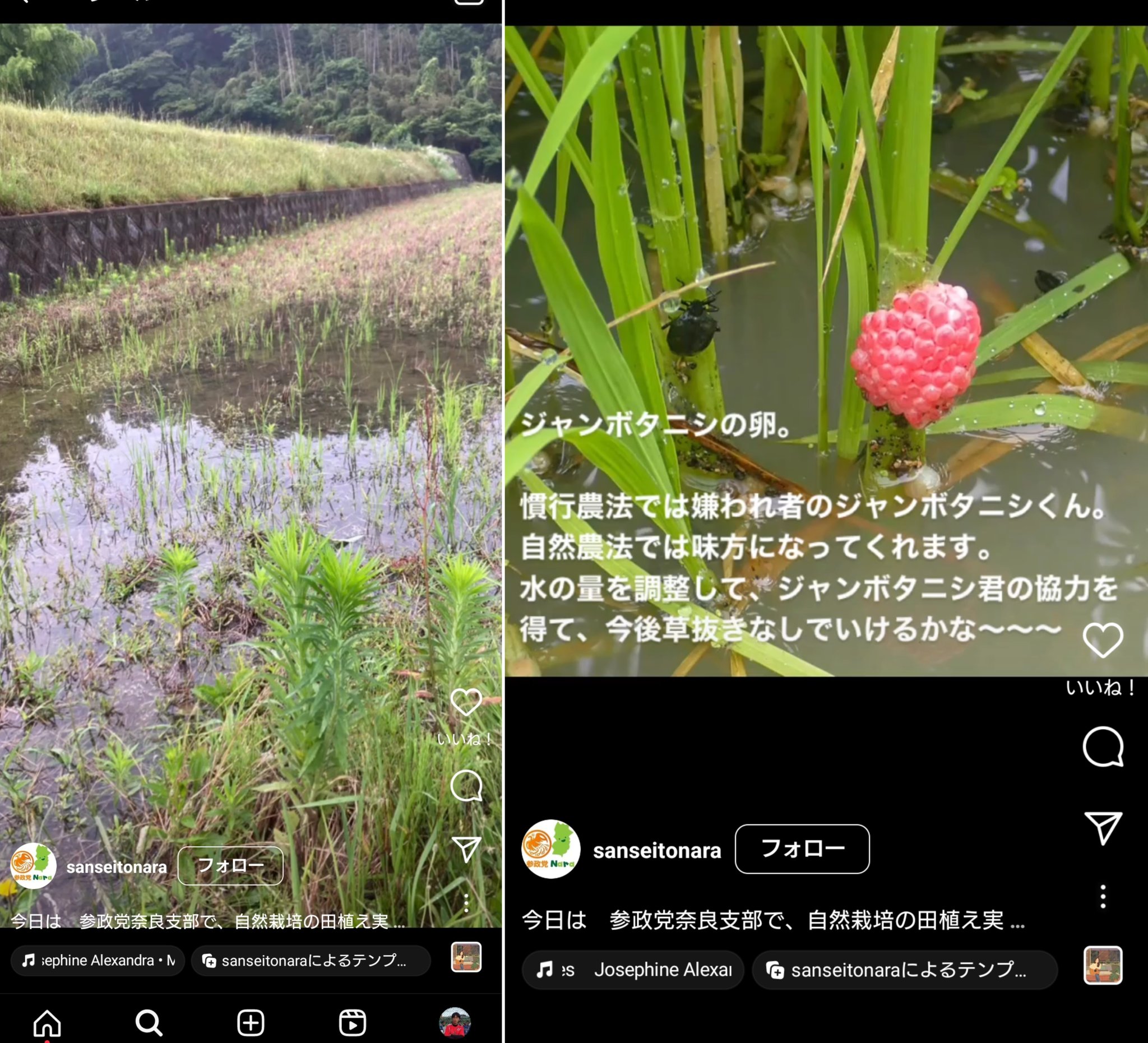Open comments on the rice paddy field reel
Image resolution: width=1148 pixels, height=1043 pixels.
coord(466,786)
